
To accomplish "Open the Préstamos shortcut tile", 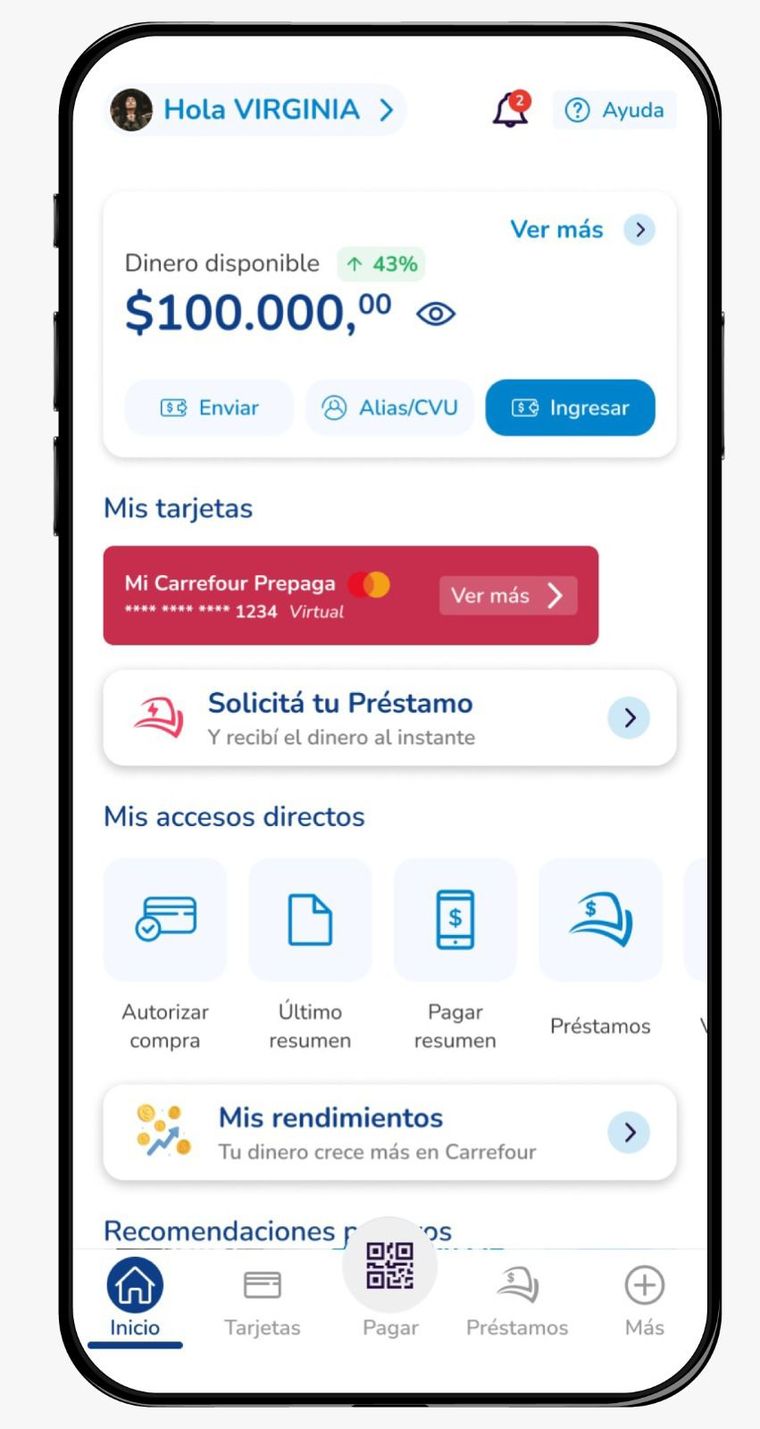I will (x=600, y=920).
